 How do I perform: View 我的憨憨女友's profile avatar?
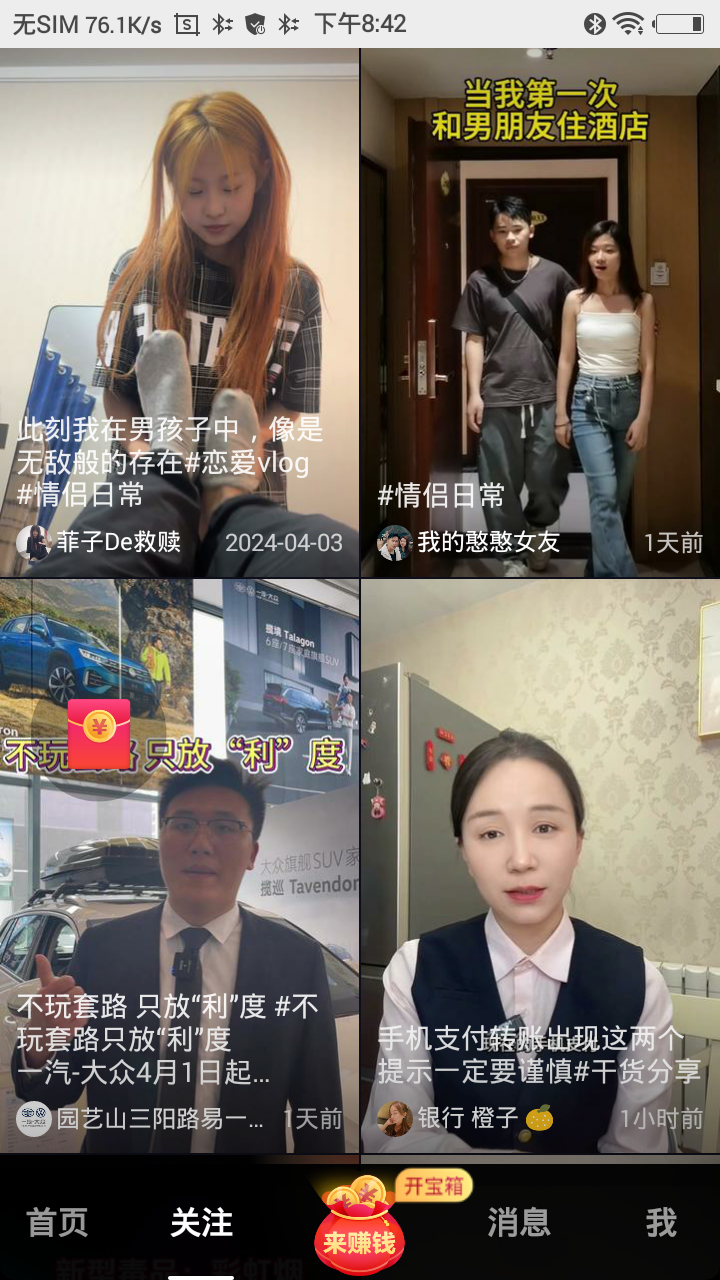tap(394, 543)
